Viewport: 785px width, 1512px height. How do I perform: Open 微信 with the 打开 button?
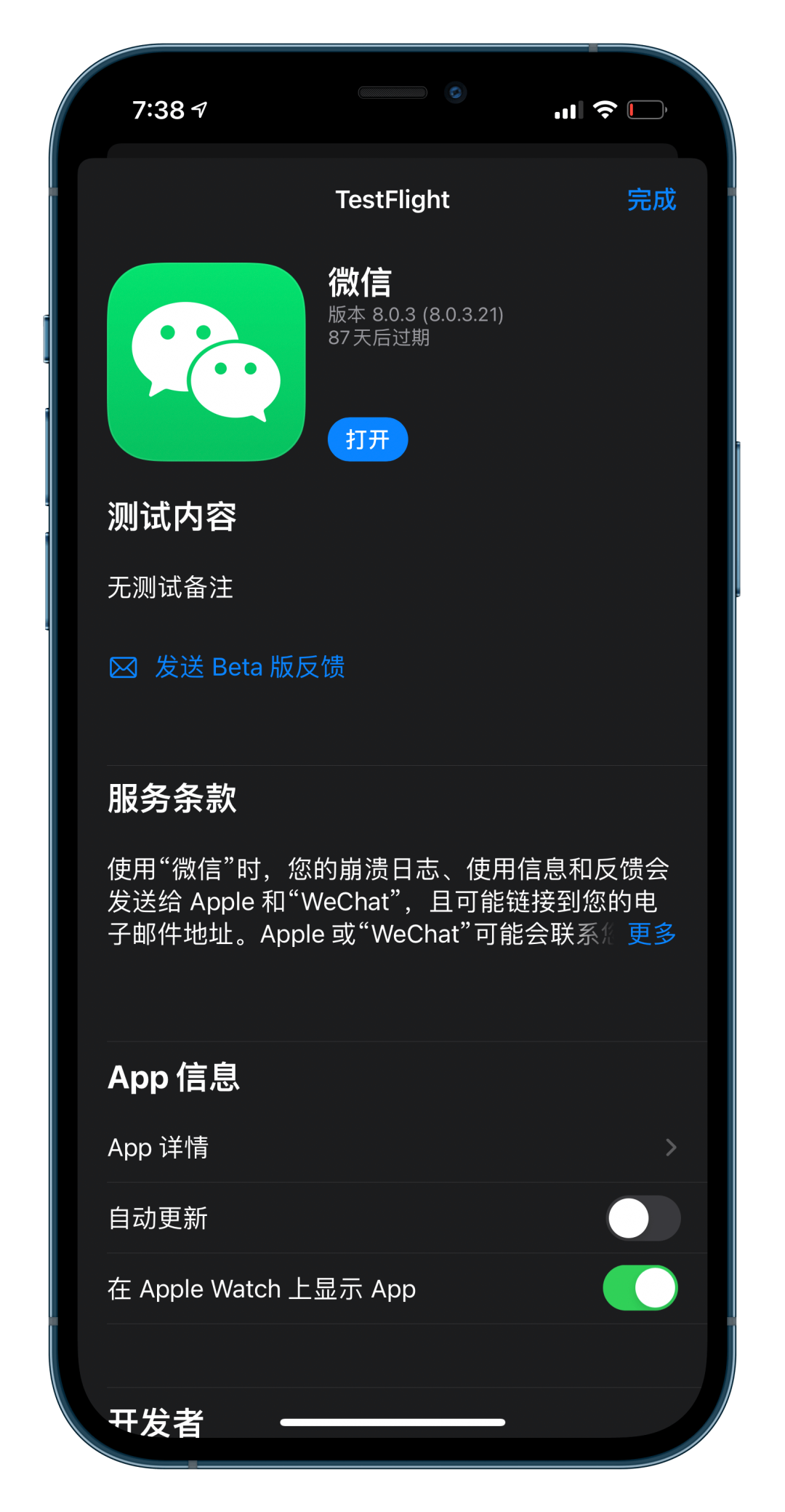pos(367,439)
